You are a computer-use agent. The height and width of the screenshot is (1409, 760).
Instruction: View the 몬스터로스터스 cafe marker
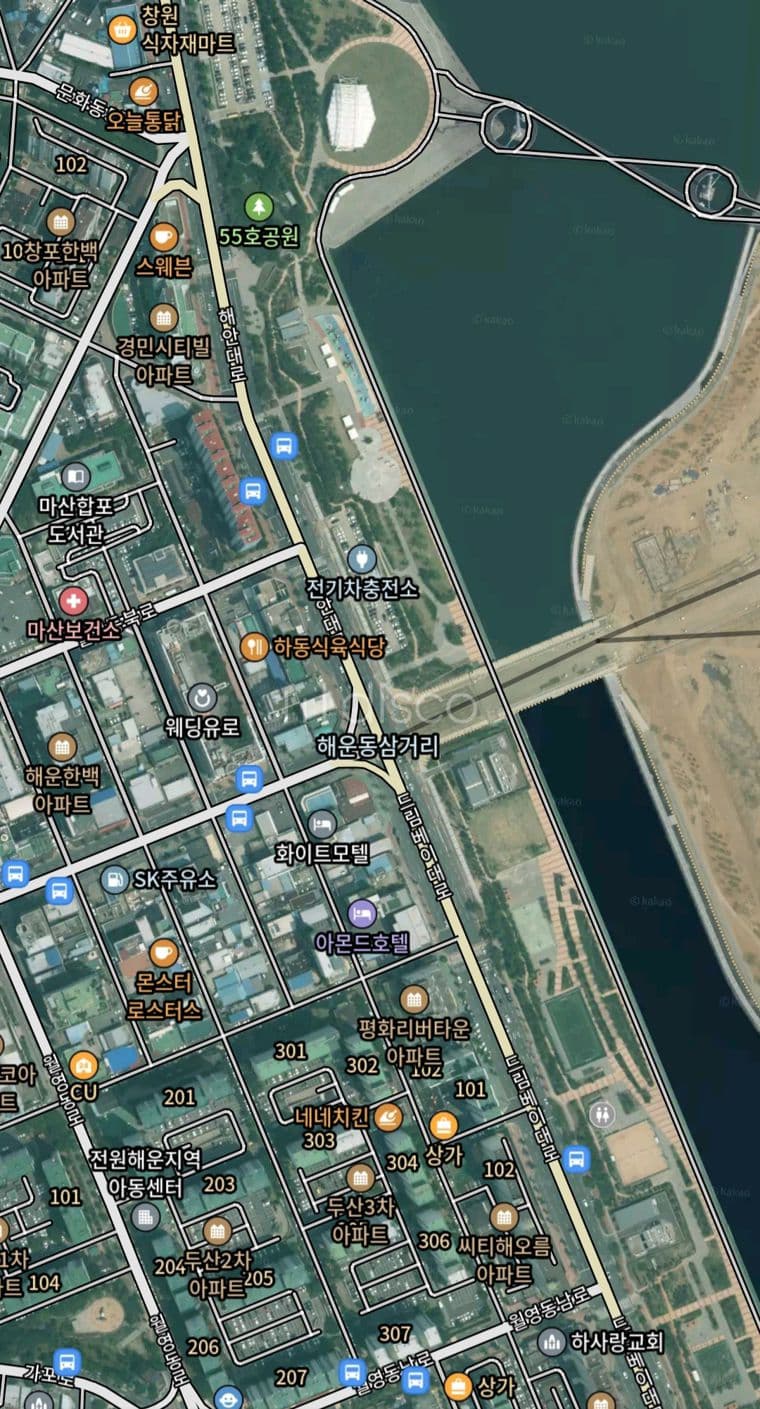tap(164, 952)
